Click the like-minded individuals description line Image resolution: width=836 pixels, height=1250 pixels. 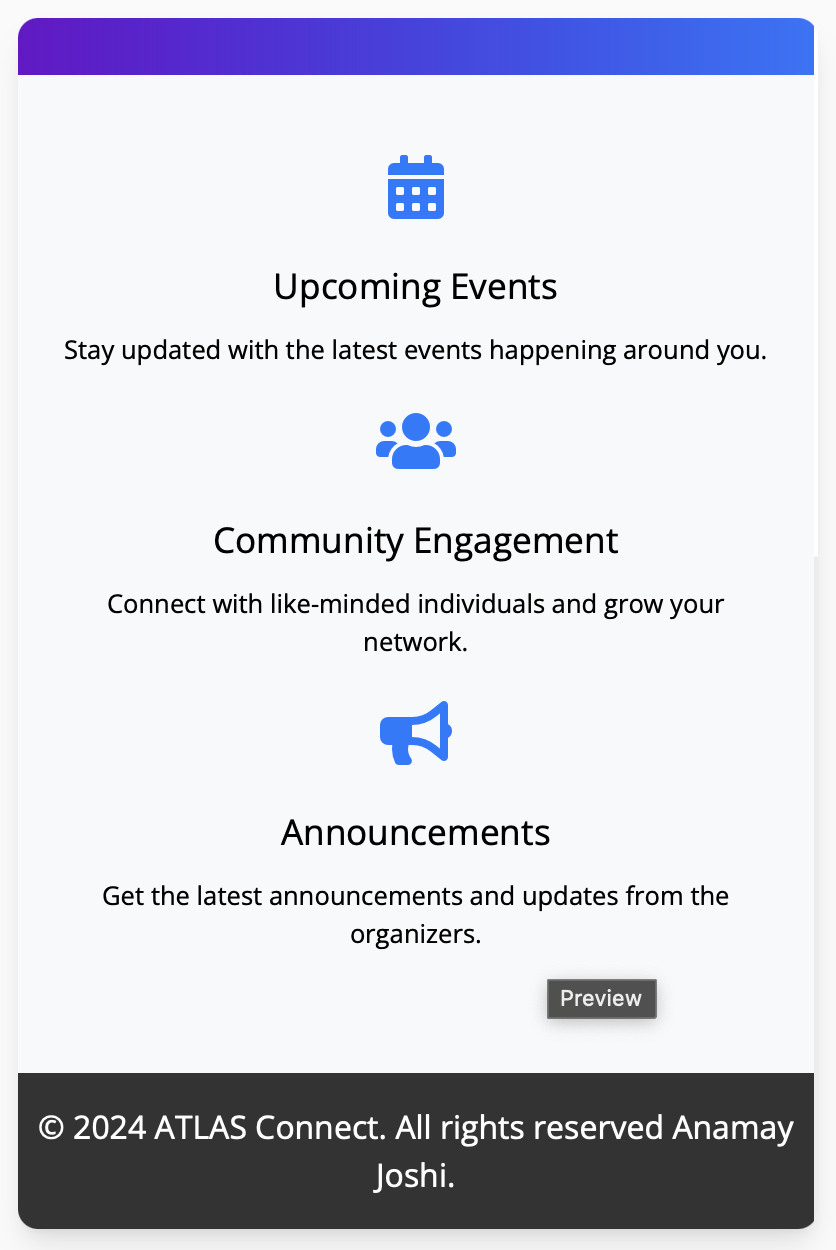[416, 604]
